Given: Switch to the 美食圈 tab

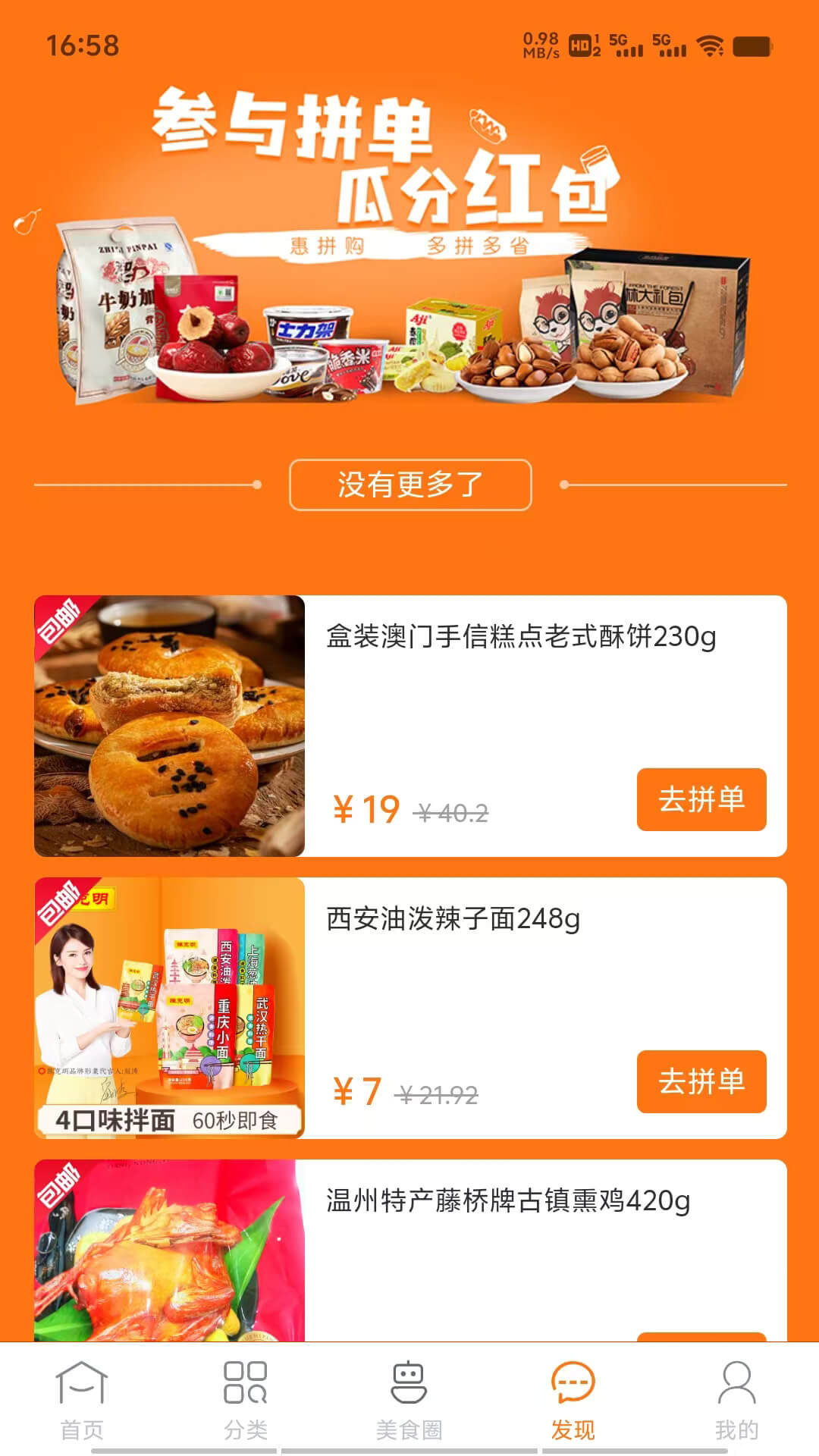Looking at the screenshot, I should (409, 1401).
